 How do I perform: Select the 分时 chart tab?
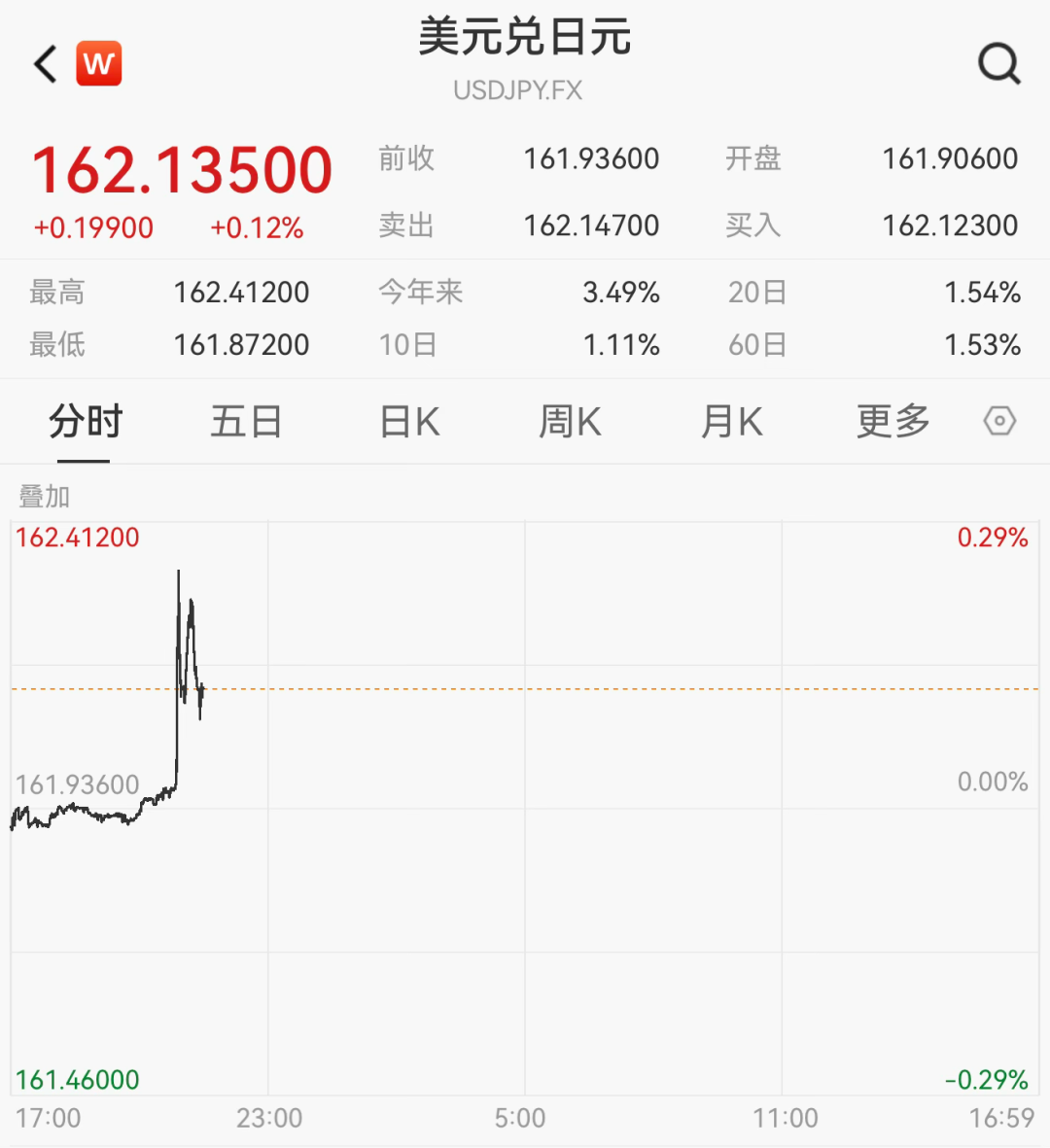[86, 423]
